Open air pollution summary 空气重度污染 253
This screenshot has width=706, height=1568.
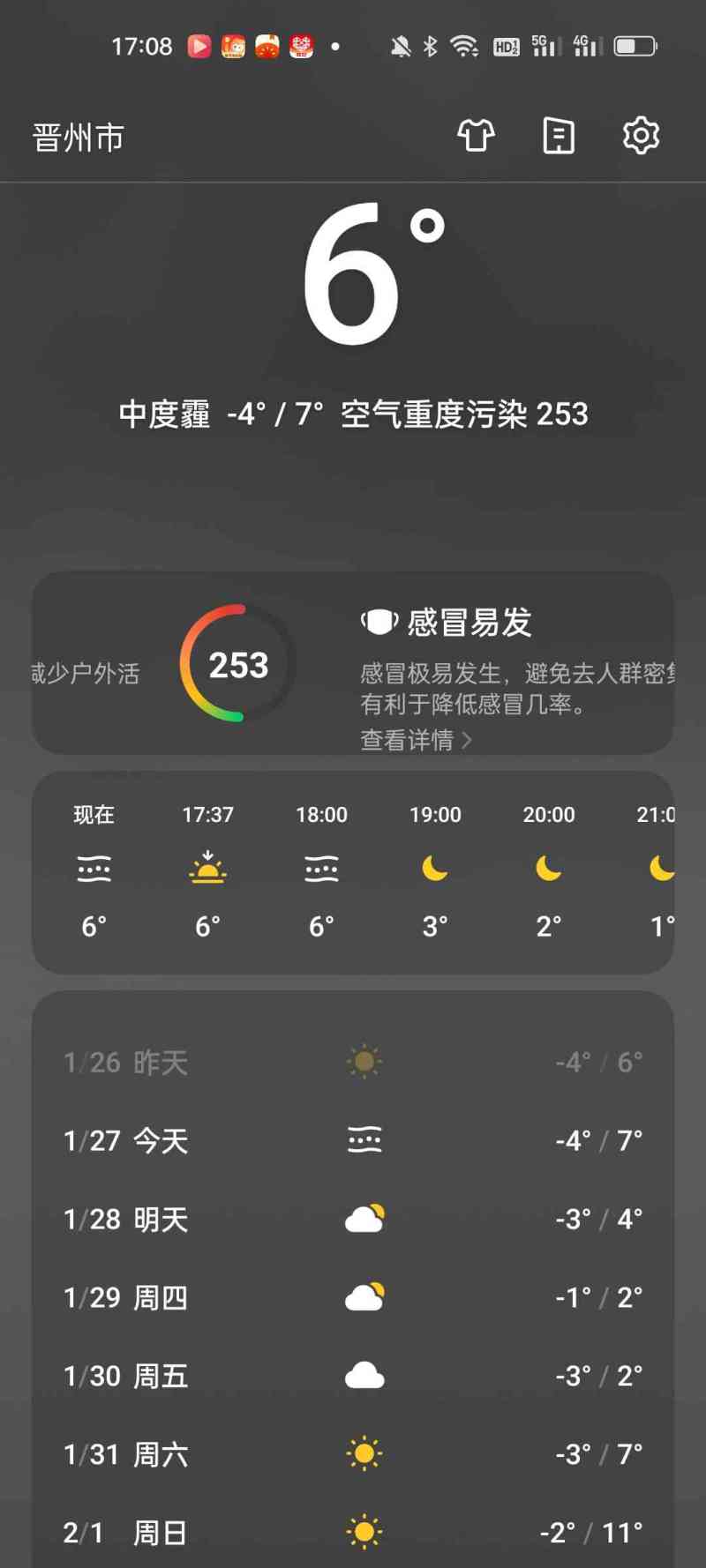pos(464,414)
